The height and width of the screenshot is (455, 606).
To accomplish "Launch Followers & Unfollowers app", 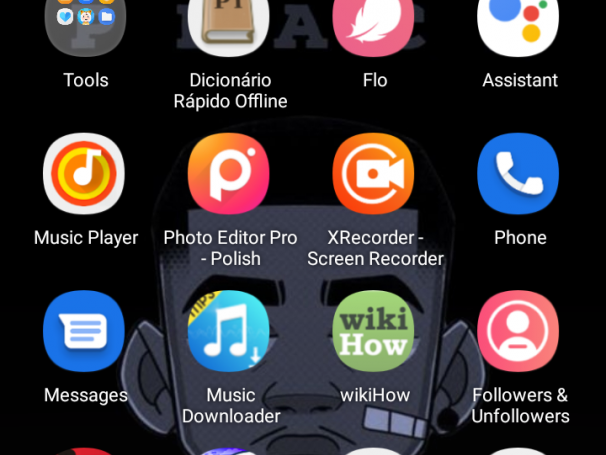I will pos(518,332).
